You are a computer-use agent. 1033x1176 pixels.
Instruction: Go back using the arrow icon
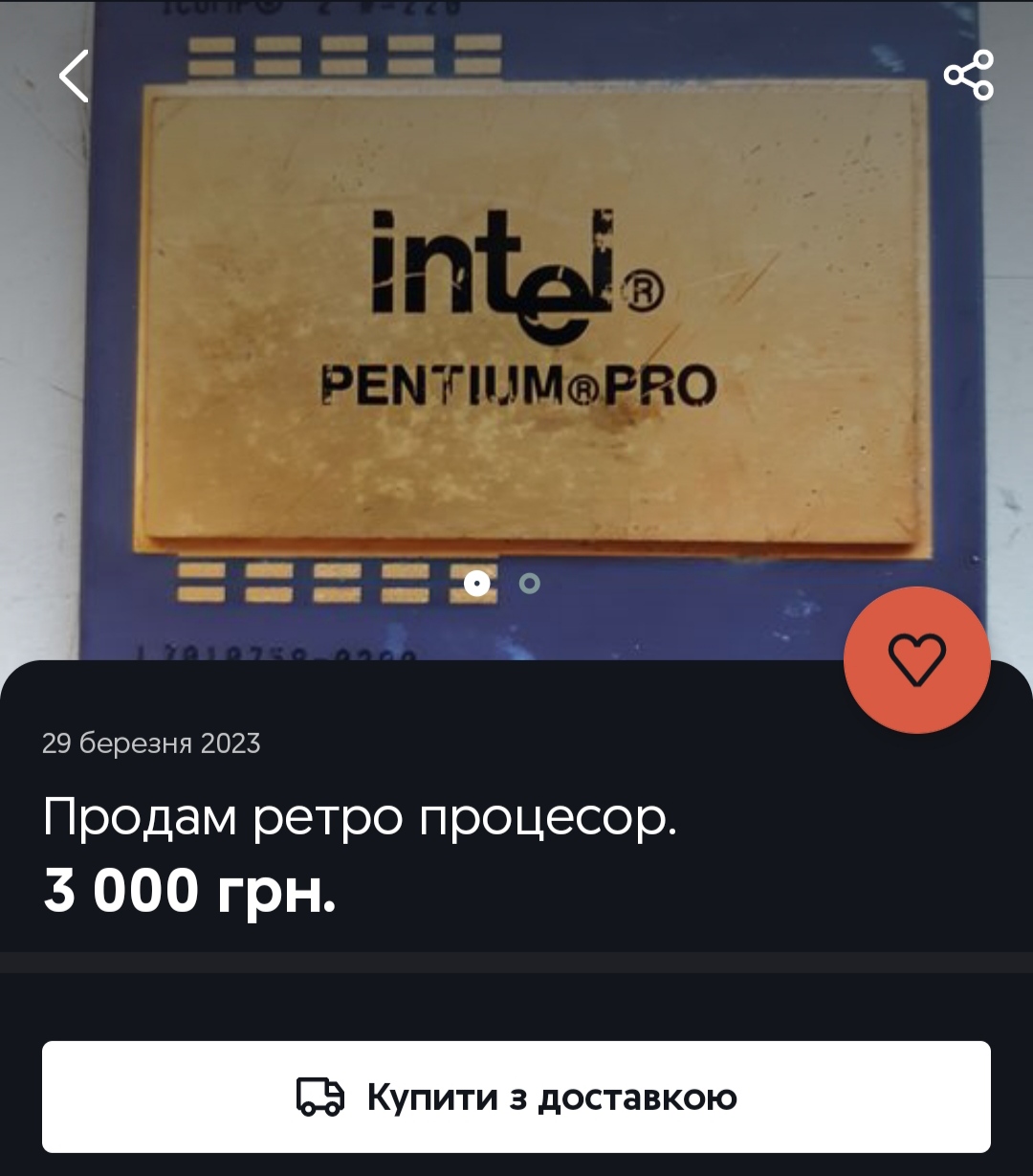(74, 76)
